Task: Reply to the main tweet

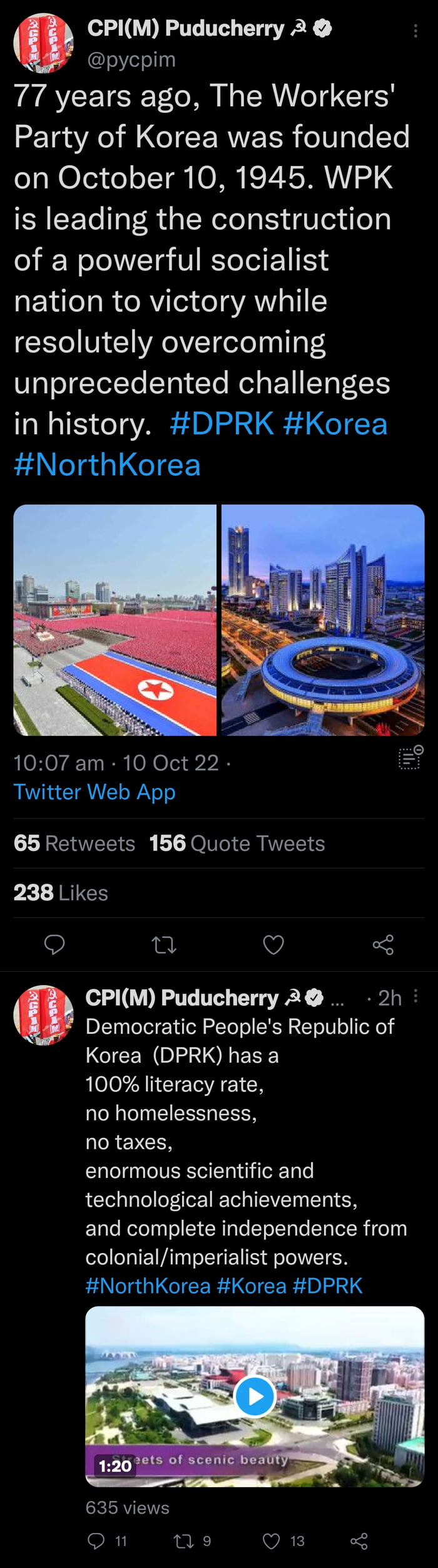Action: [54, 944]
